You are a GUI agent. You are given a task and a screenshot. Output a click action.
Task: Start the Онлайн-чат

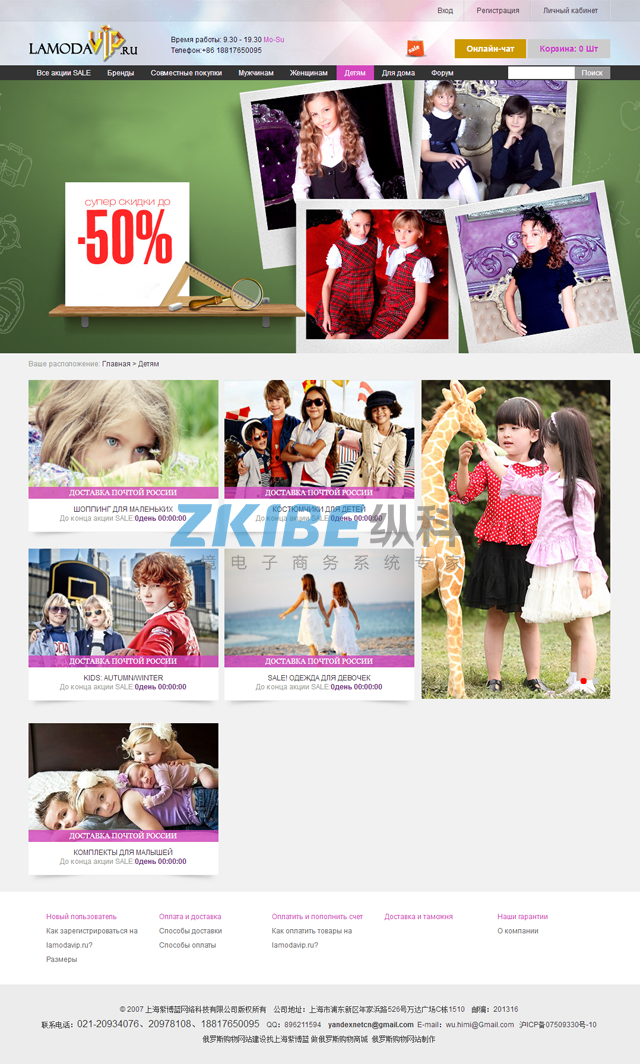[490, 48]
